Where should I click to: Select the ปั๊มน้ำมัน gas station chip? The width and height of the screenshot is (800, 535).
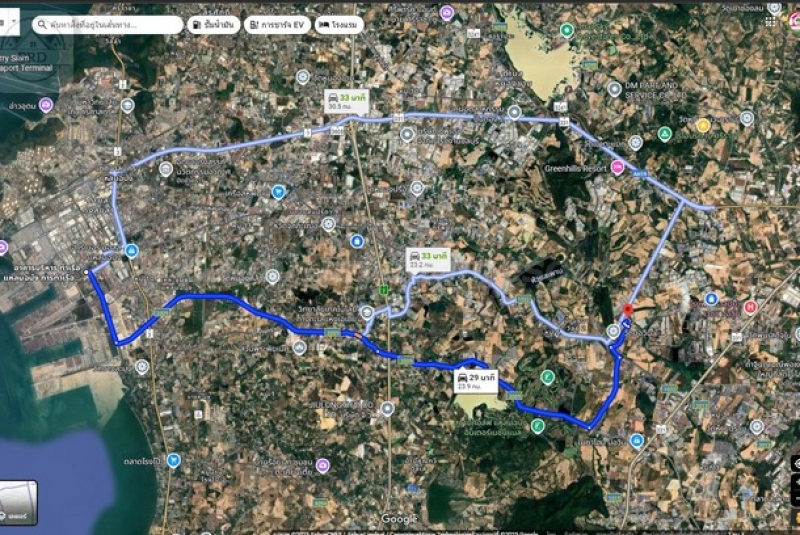(212, 25)
